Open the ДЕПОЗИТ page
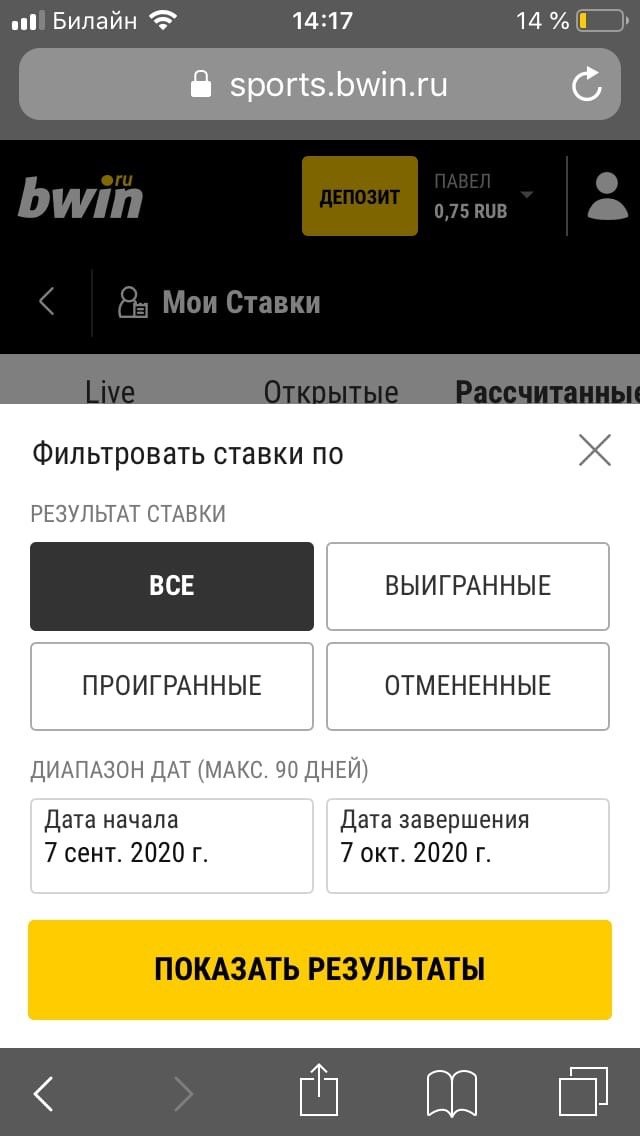This screenshot has height=1136, width=640. point(360,196)
